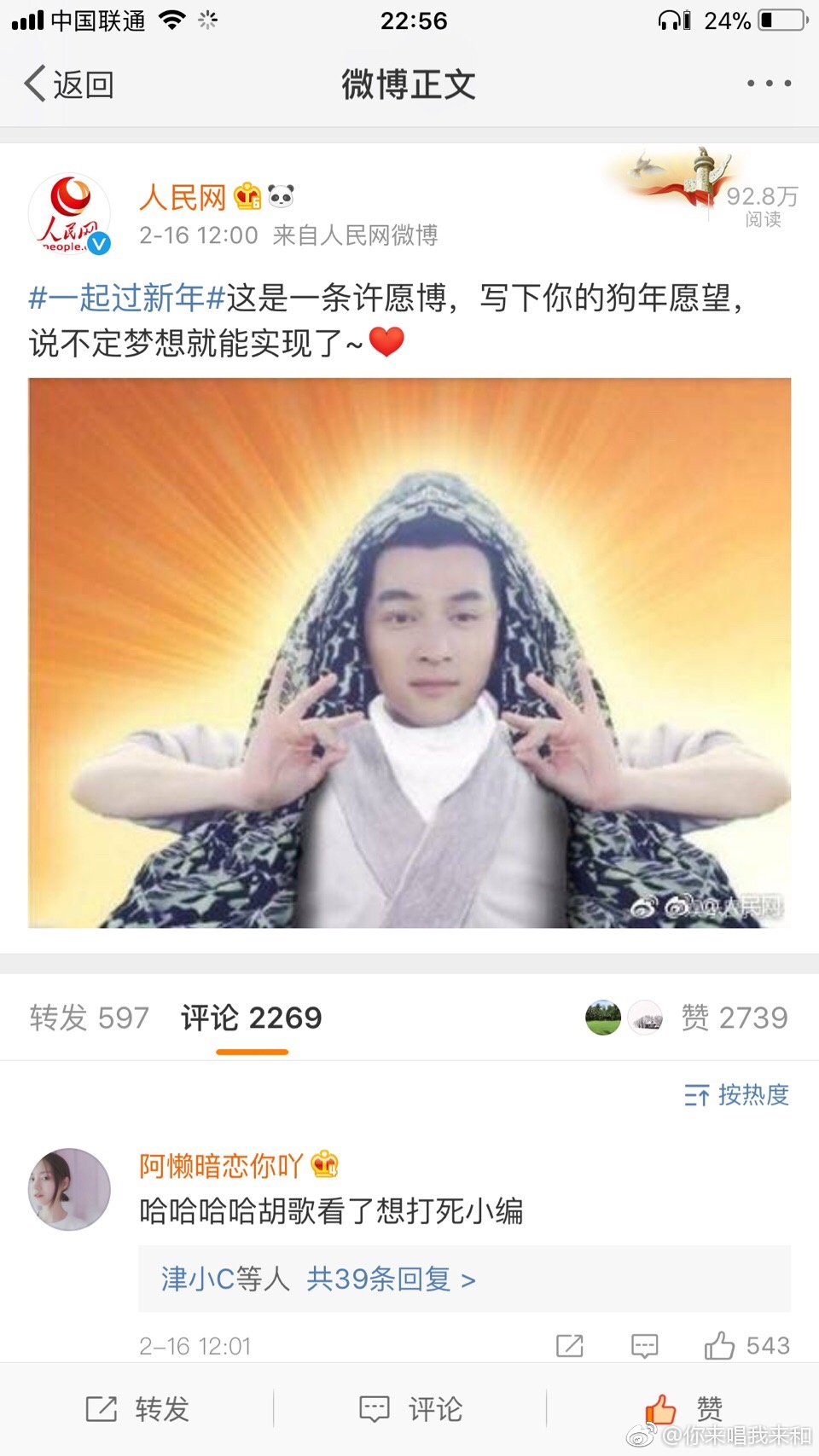Open the three-dot overflow menu
Screen dimensions: 819x1456
click(x=769, y=84)
